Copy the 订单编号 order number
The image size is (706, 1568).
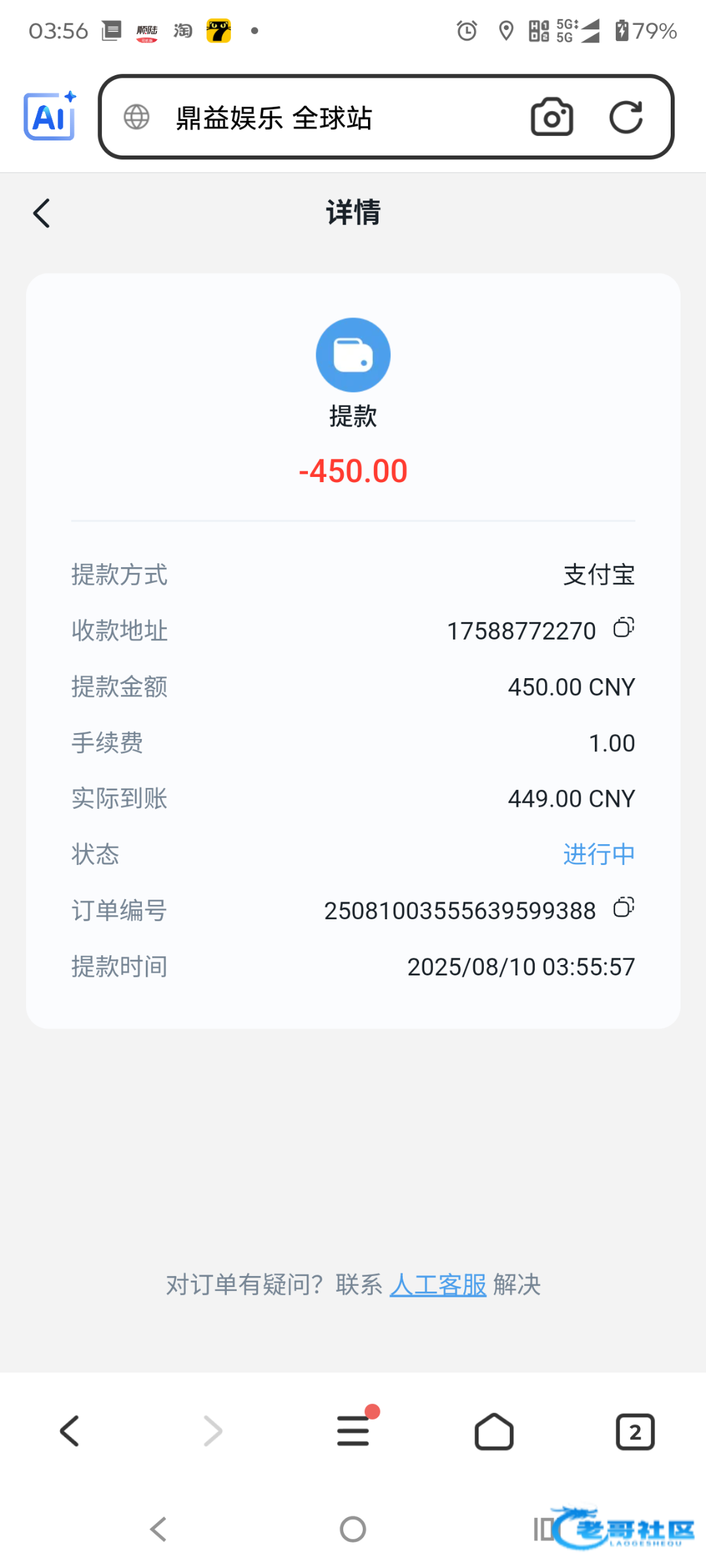624,907
